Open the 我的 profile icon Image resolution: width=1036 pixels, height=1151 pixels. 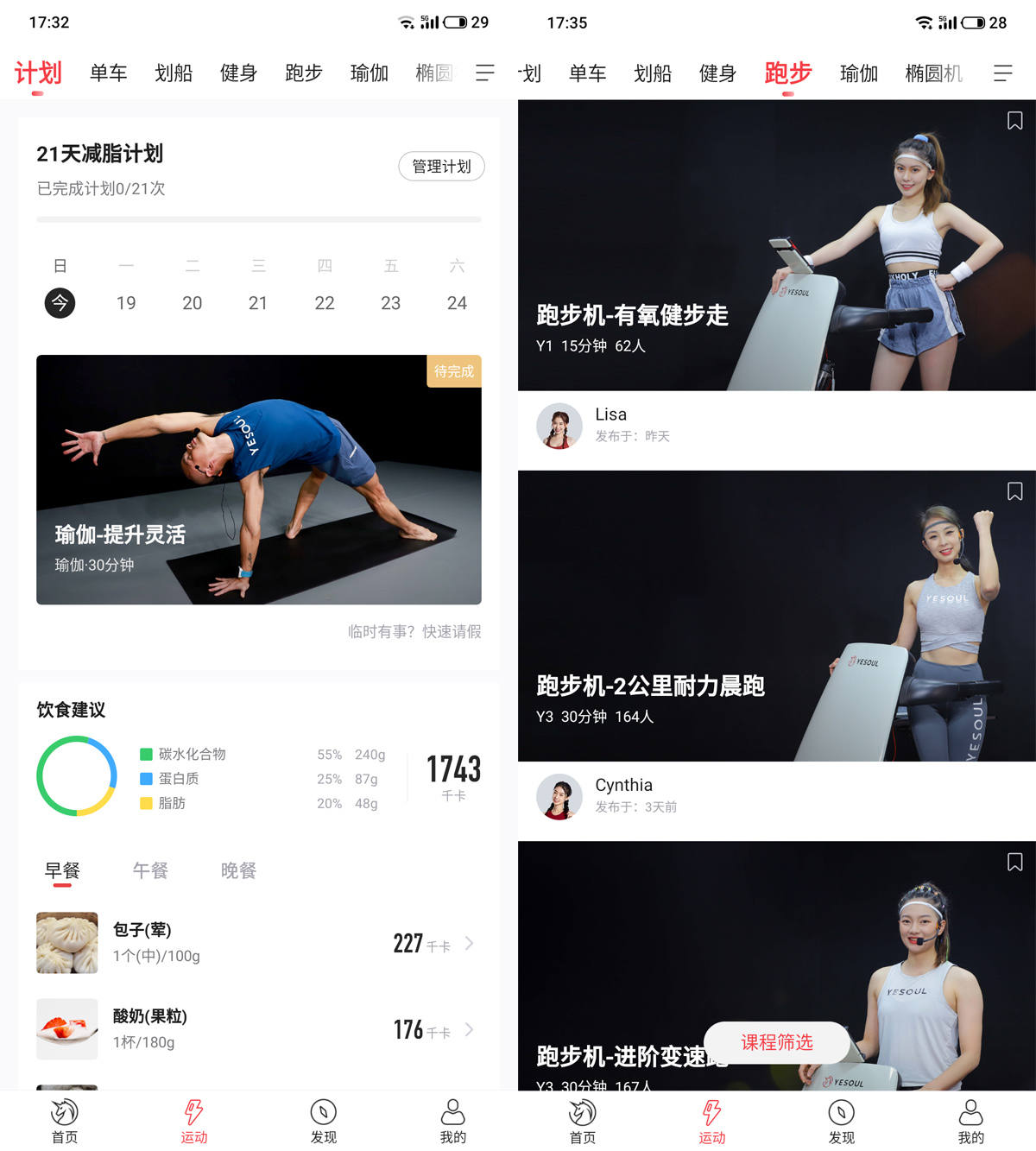pyautogui.click(x=453, y=1120)
